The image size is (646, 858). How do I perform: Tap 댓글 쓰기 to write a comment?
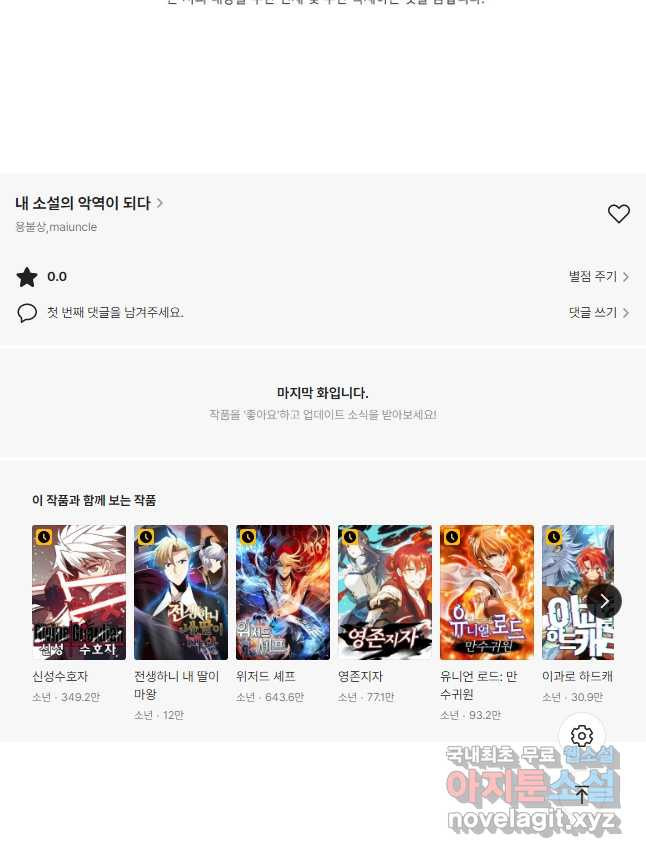coord(598,313)
